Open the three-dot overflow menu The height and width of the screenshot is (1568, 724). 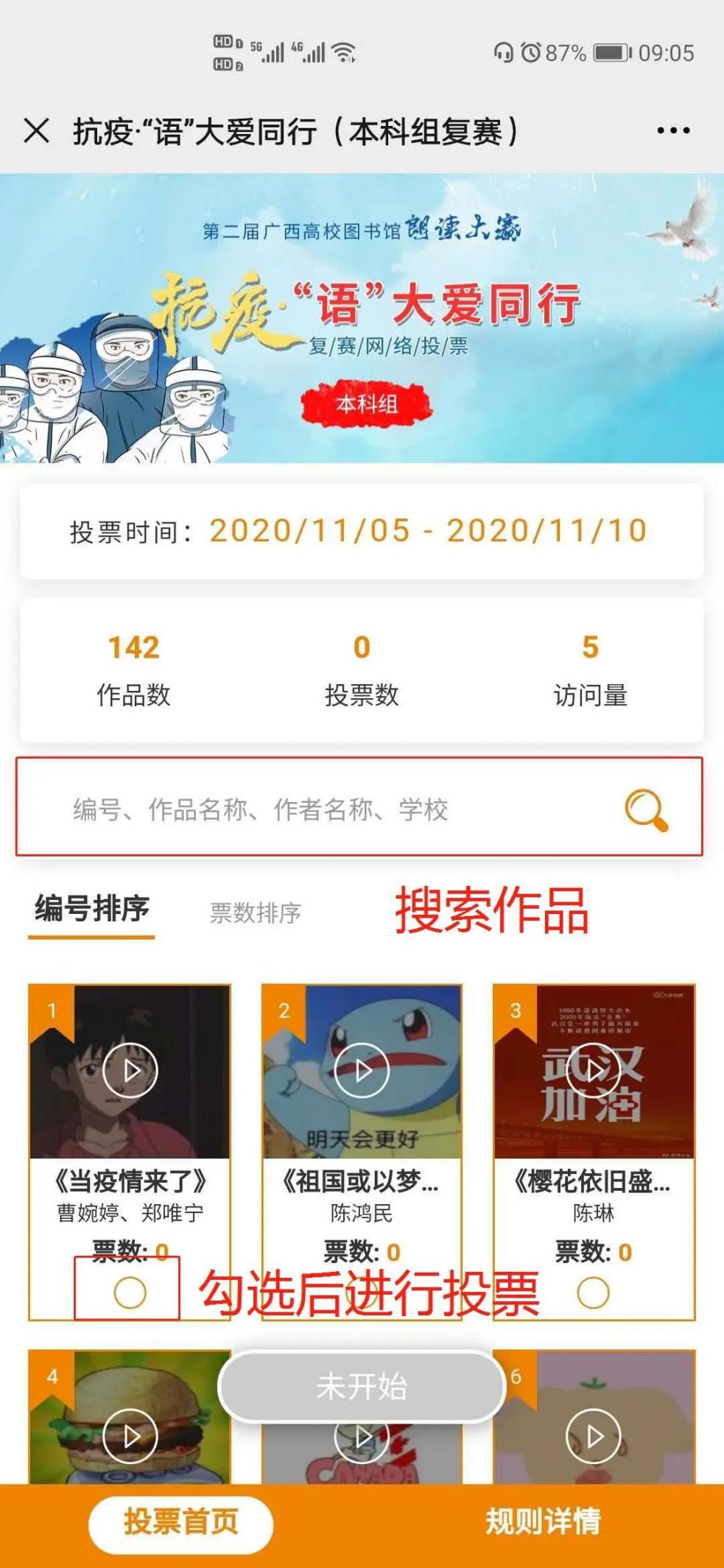coord(673,131)
